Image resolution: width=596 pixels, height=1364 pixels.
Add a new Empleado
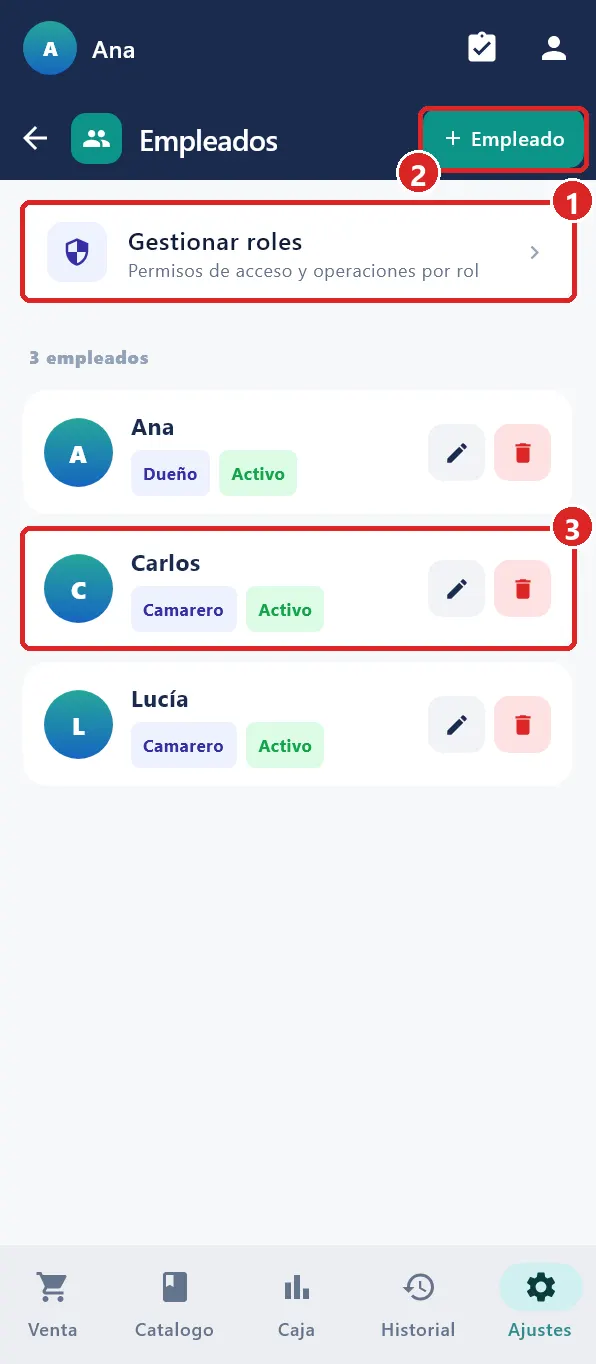pos(504,139)
